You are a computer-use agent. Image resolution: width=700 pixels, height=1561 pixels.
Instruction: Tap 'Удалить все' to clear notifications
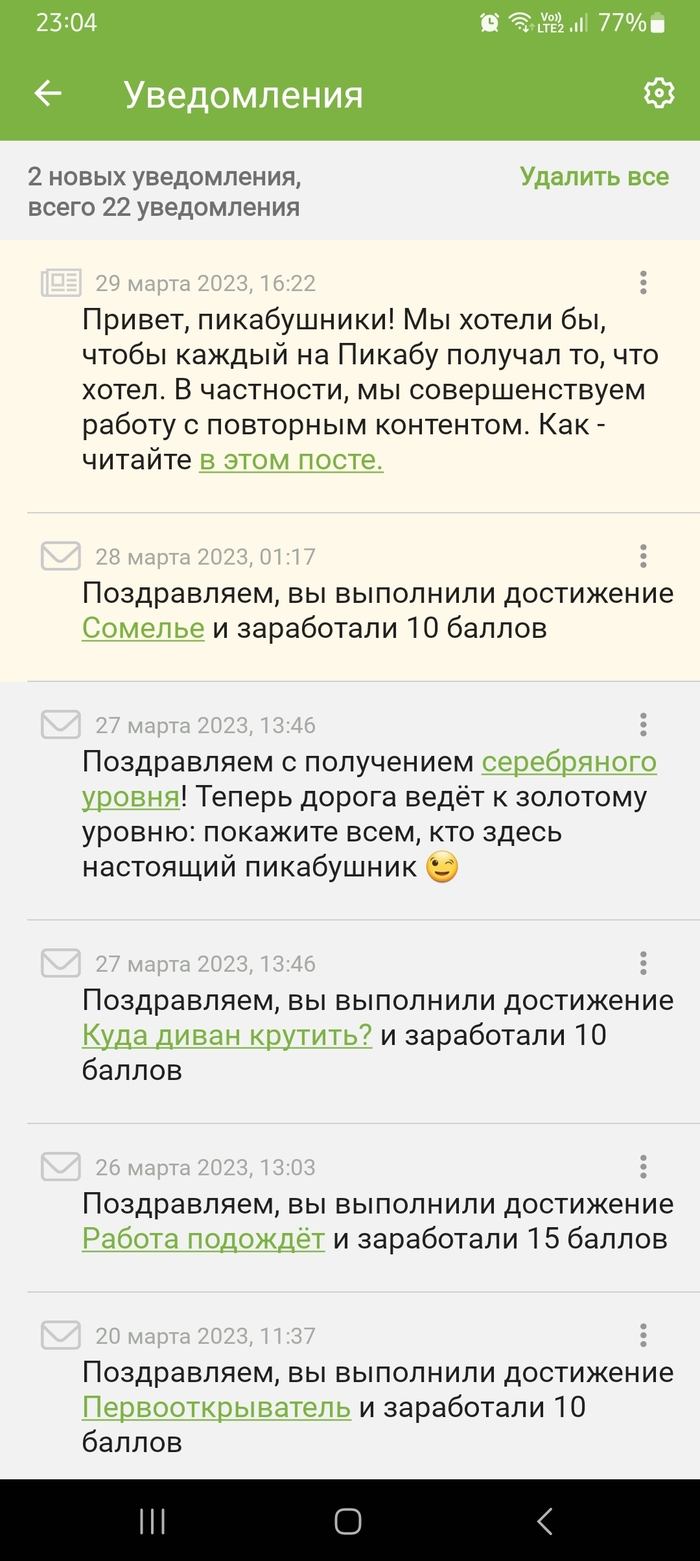pyautogui.click(x=594, y=177)
